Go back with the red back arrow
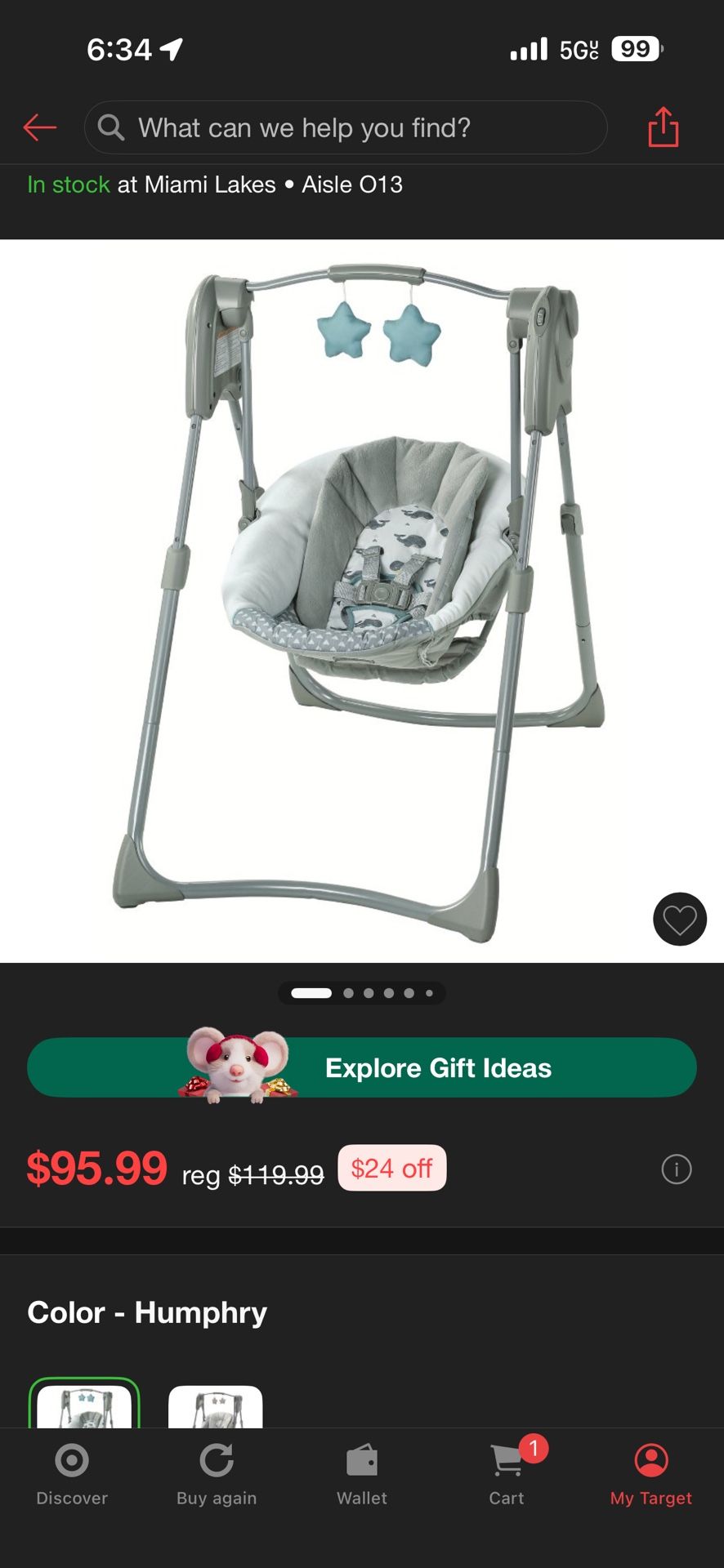 [39, 127]
